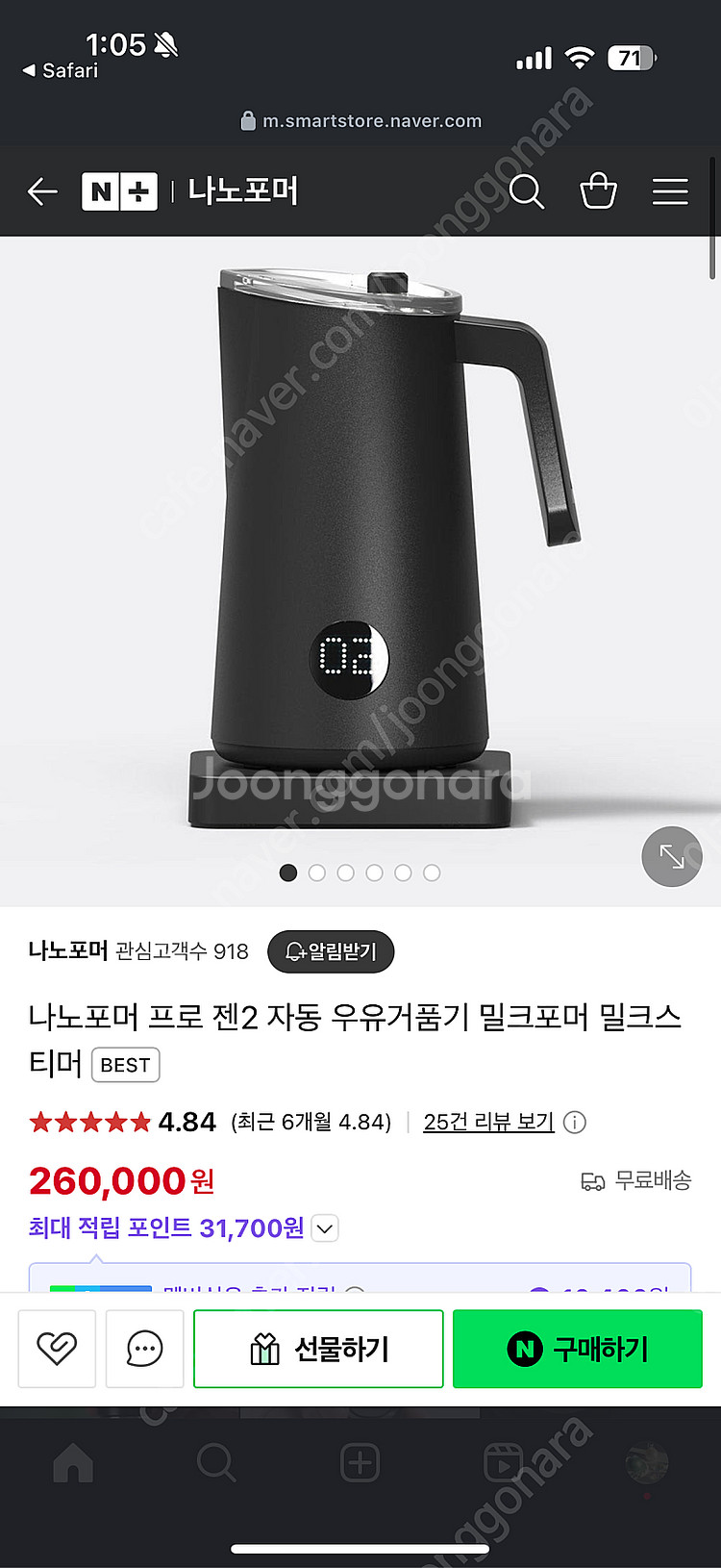Screen dimensions: 721x1568
Task: Open the chat inquiry icon
Action: (144, 1349)
